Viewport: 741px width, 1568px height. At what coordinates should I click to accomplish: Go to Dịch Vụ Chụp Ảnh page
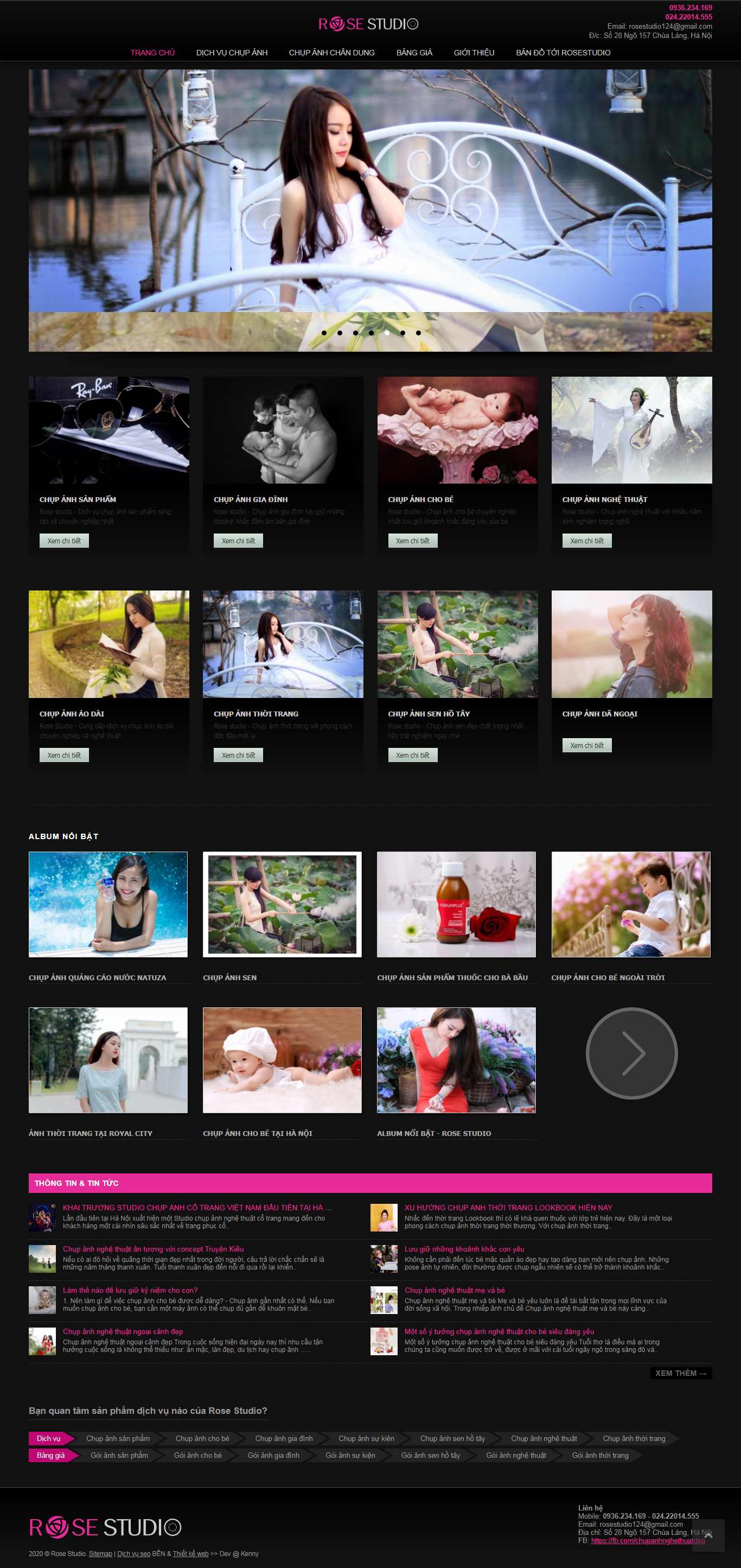(231, 52)
